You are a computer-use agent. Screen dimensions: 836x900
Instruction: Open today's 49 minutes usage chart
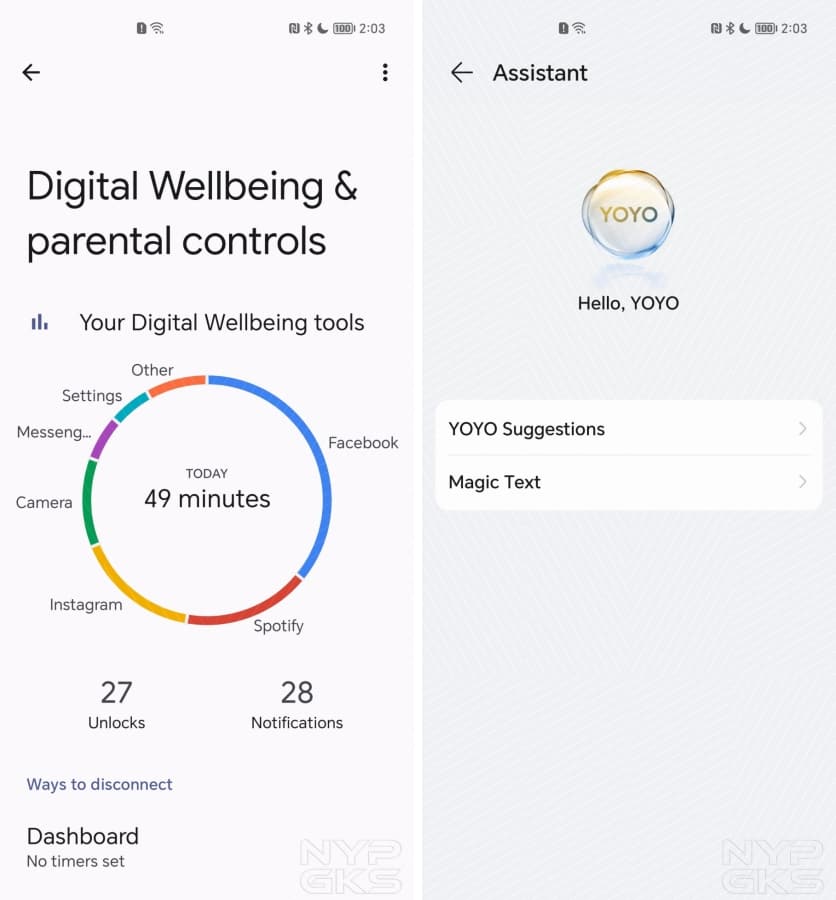coord(207,489)
